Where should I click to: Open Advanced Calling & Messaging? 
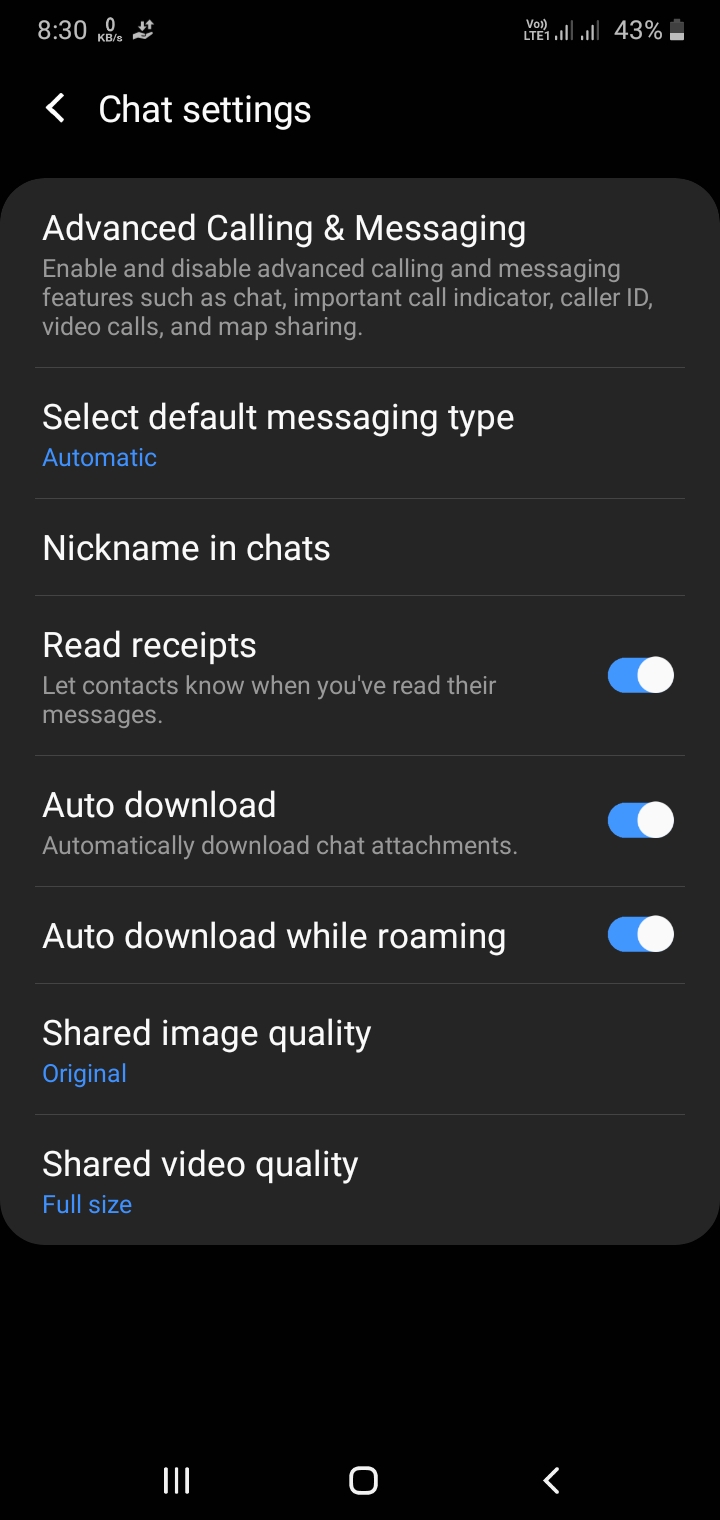coord(284,270)
